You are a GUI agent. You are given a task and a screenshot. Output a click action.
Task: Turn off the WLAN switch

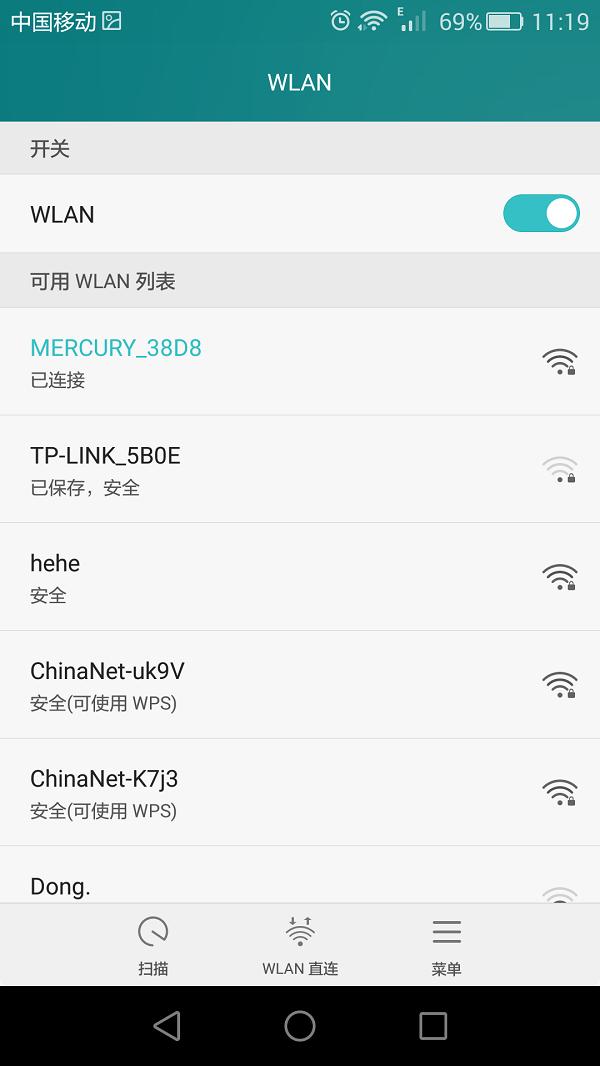pos(541,214)
